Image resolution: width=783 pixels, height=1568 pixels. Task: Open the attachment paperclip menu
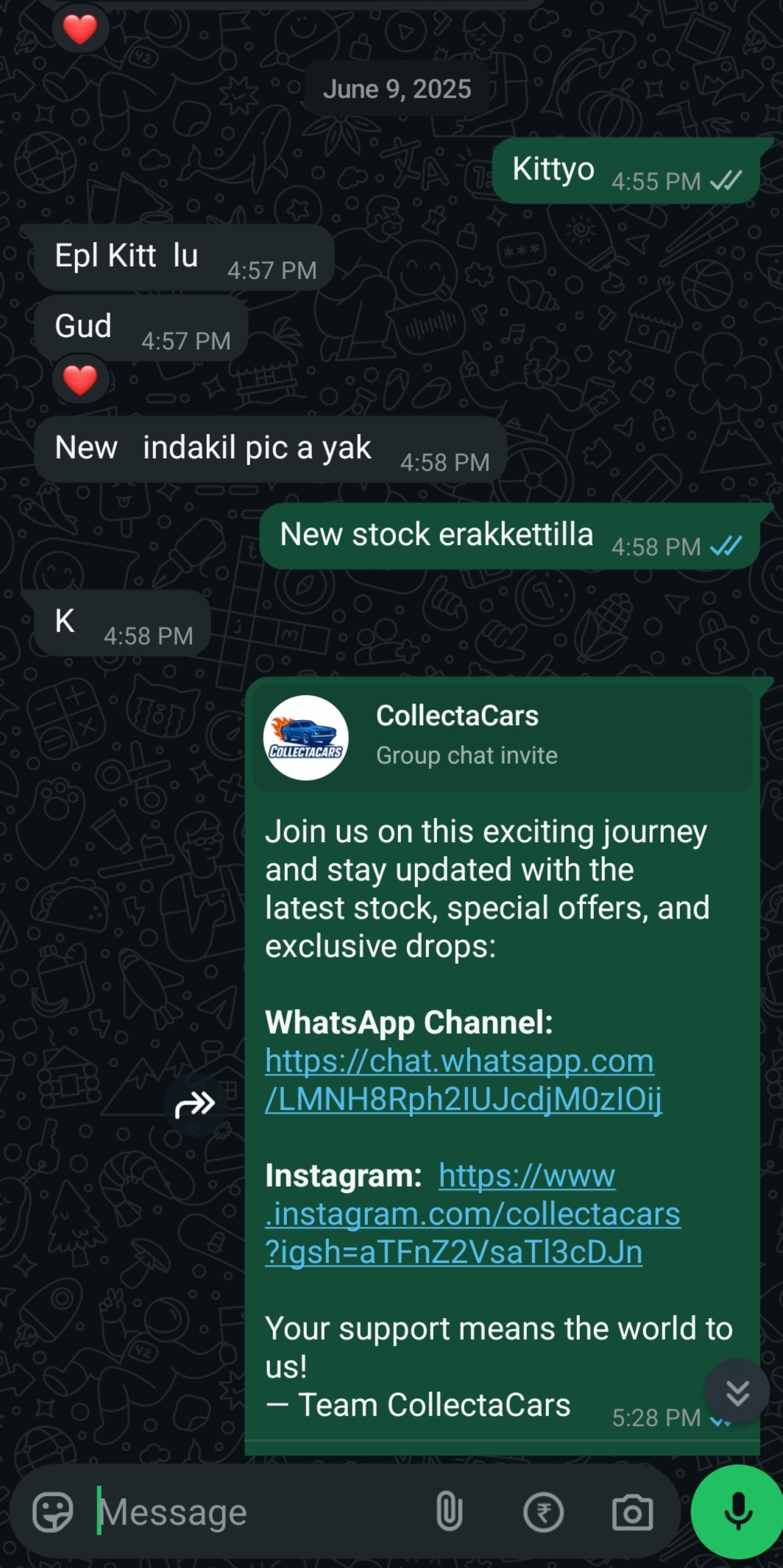[449, 1512]
